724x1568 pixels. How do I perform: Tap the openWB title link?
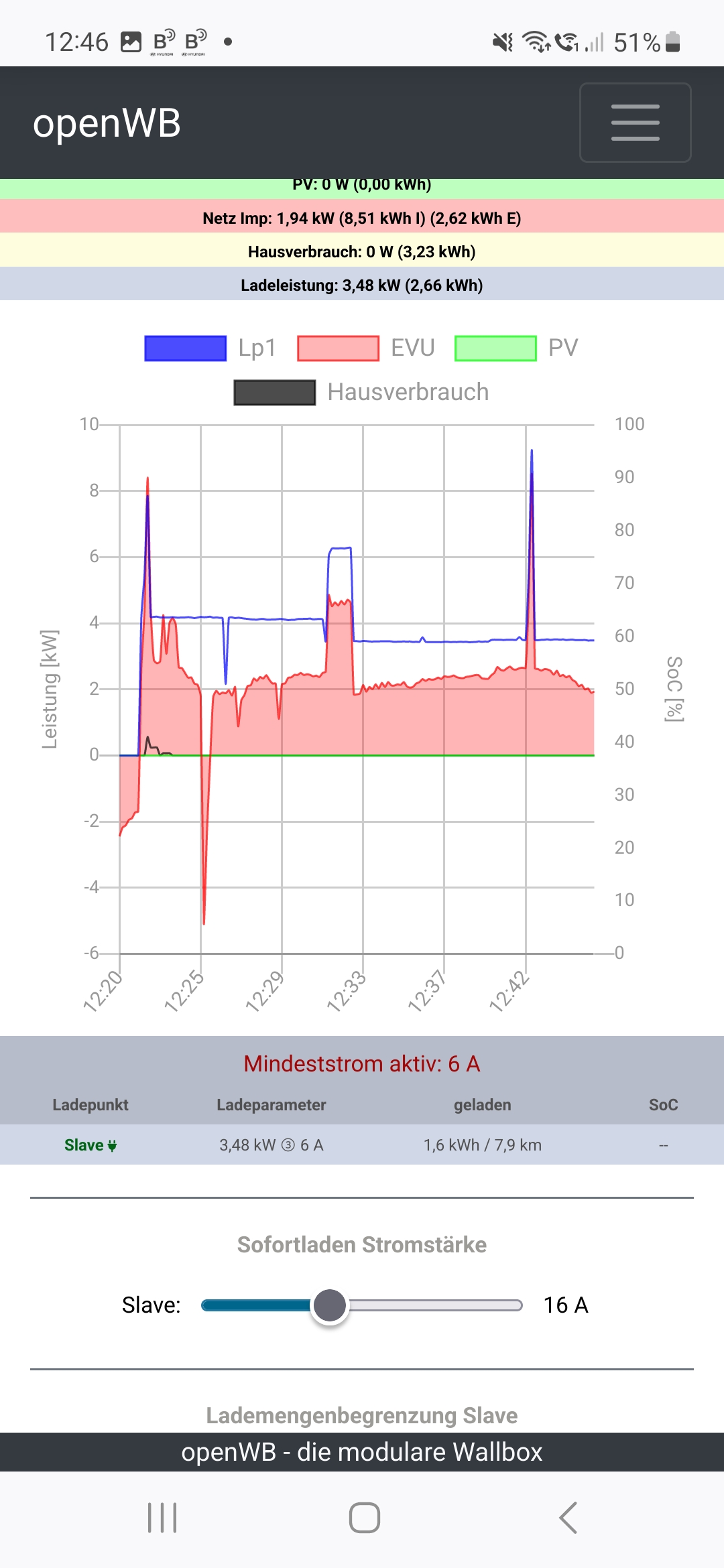click(107, 123)
